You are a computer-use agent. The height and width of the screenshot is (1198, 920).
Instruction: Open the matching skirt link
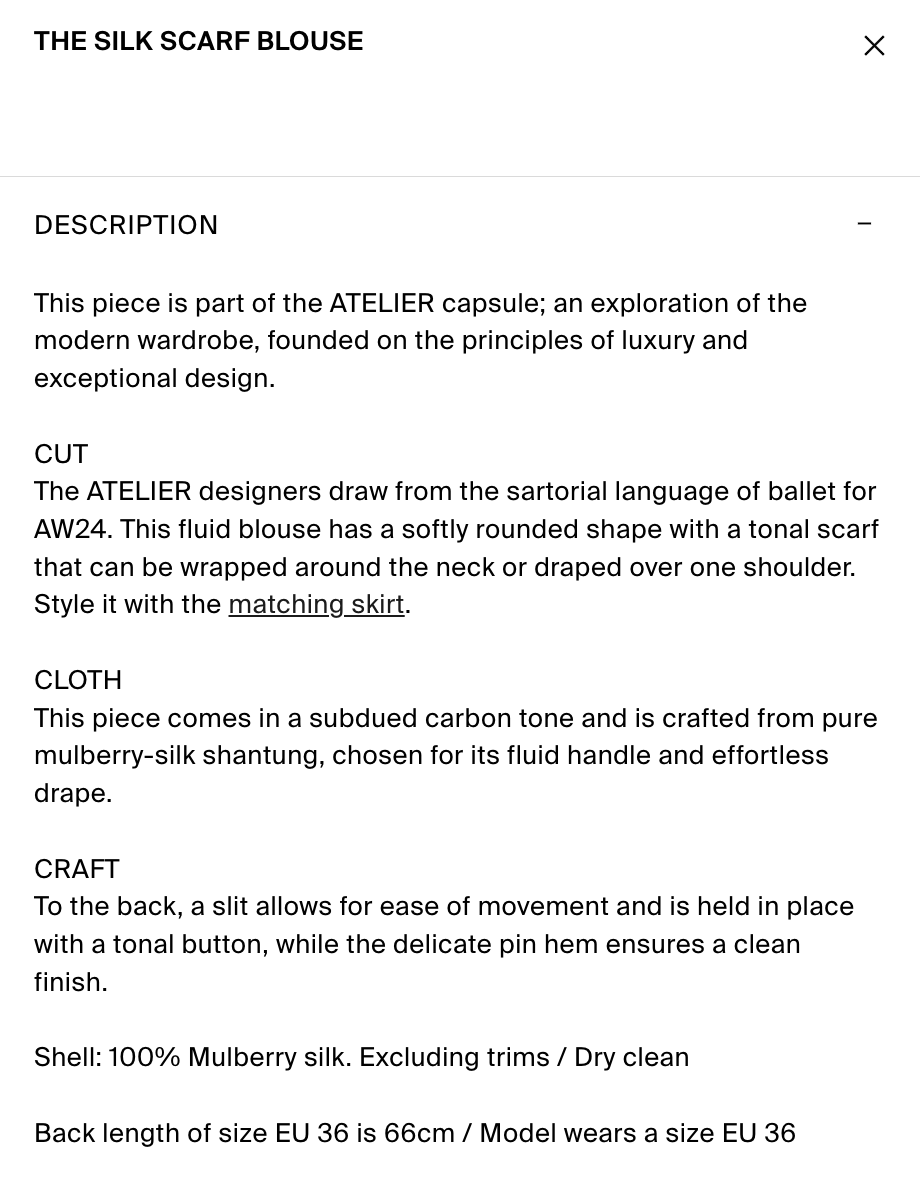pos(316,604)
